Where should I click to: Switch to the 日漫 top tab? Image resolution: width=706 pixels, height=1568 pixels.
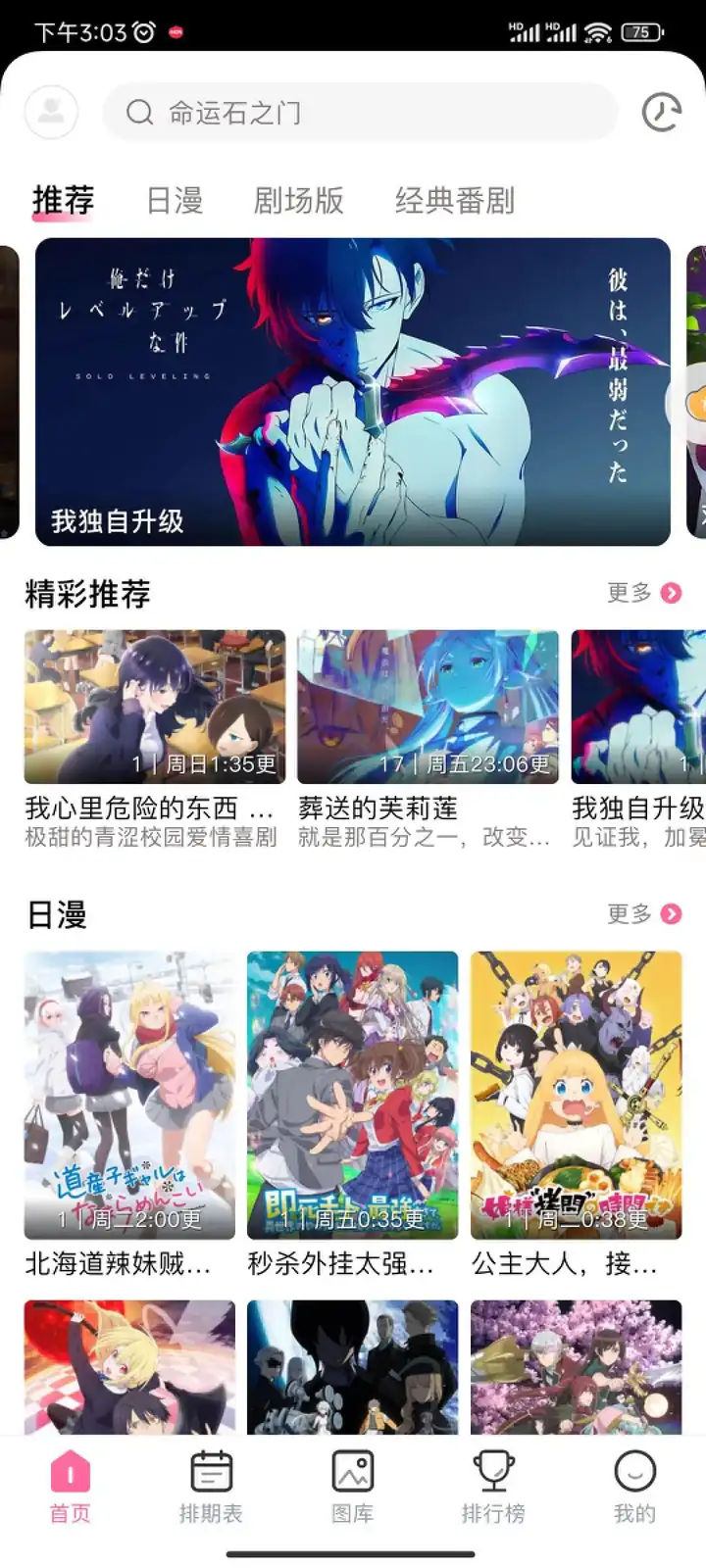(x=175, y=201)
